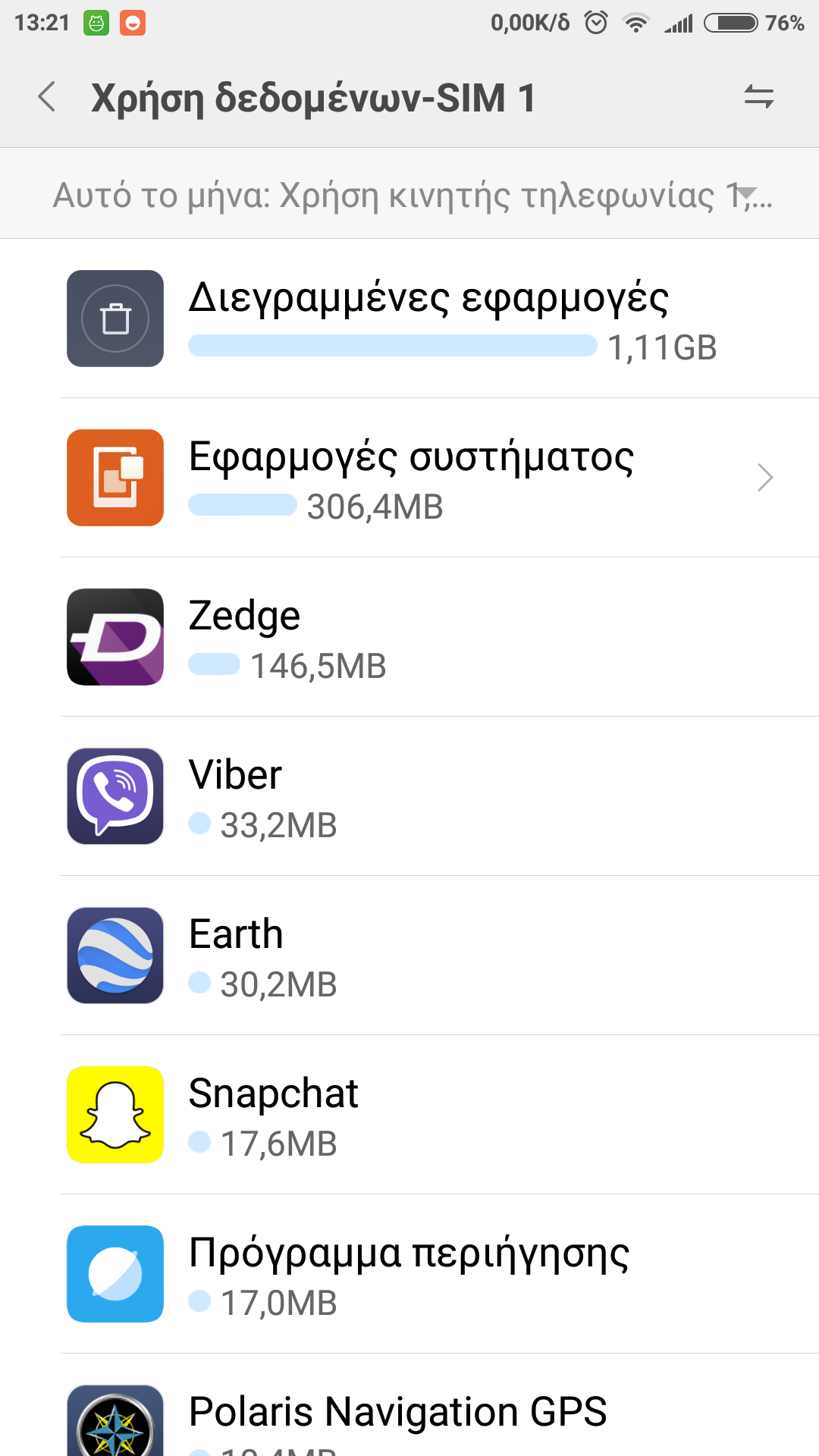Image resolution: width=819 pixels, height=1456 pixels.
Task: View Earth app data usage
Action: pos(409,955)
